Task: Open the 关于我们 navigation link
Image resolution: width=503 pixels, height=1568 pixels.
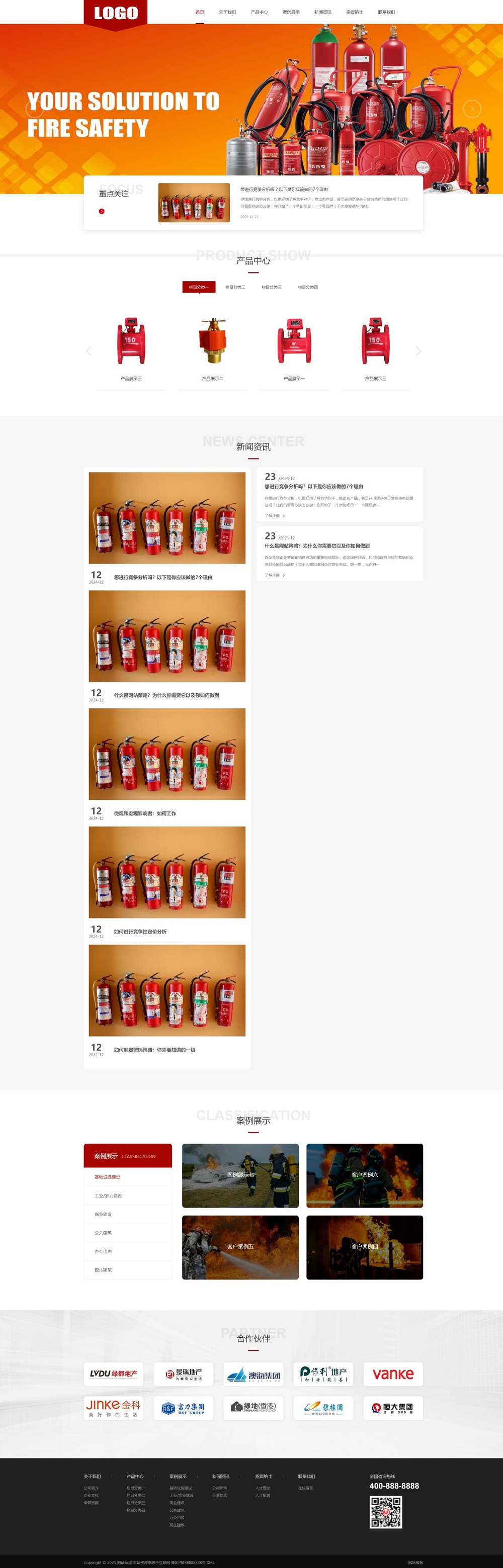Action: [x=227, y=12]
